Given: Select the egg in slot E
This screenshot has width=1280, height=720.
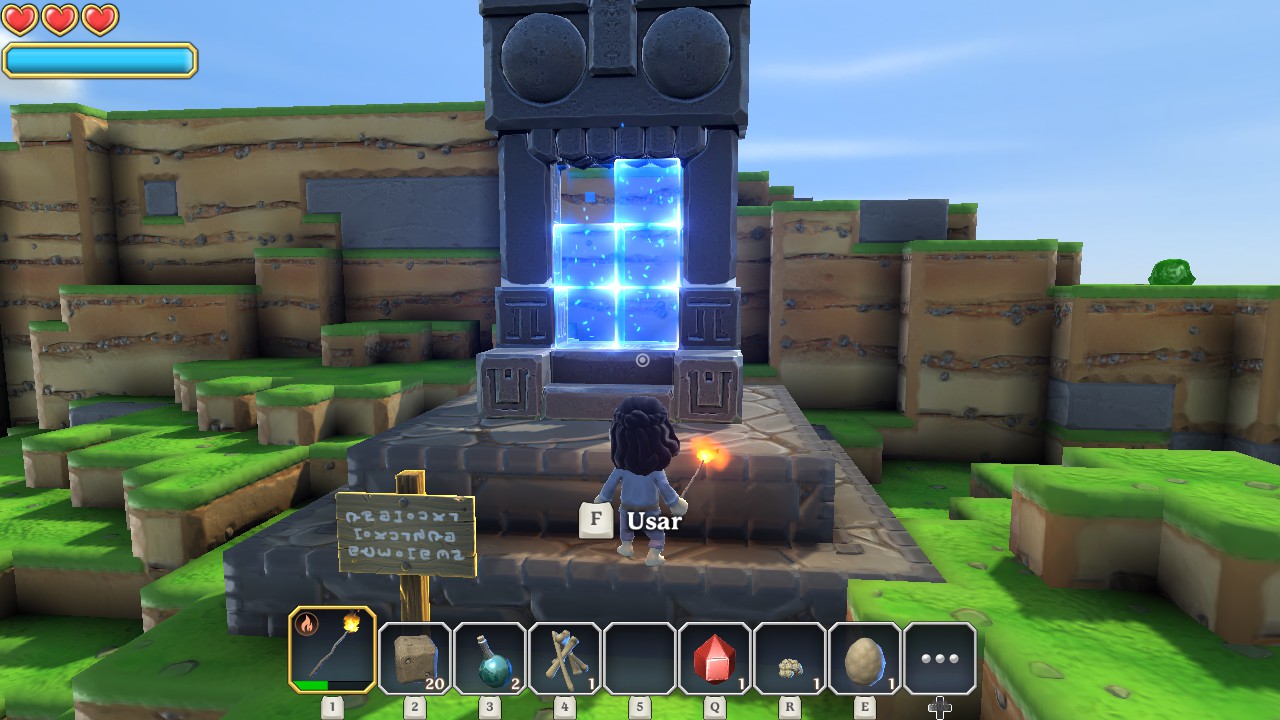Looking at the screenshot, I should 864,658.
